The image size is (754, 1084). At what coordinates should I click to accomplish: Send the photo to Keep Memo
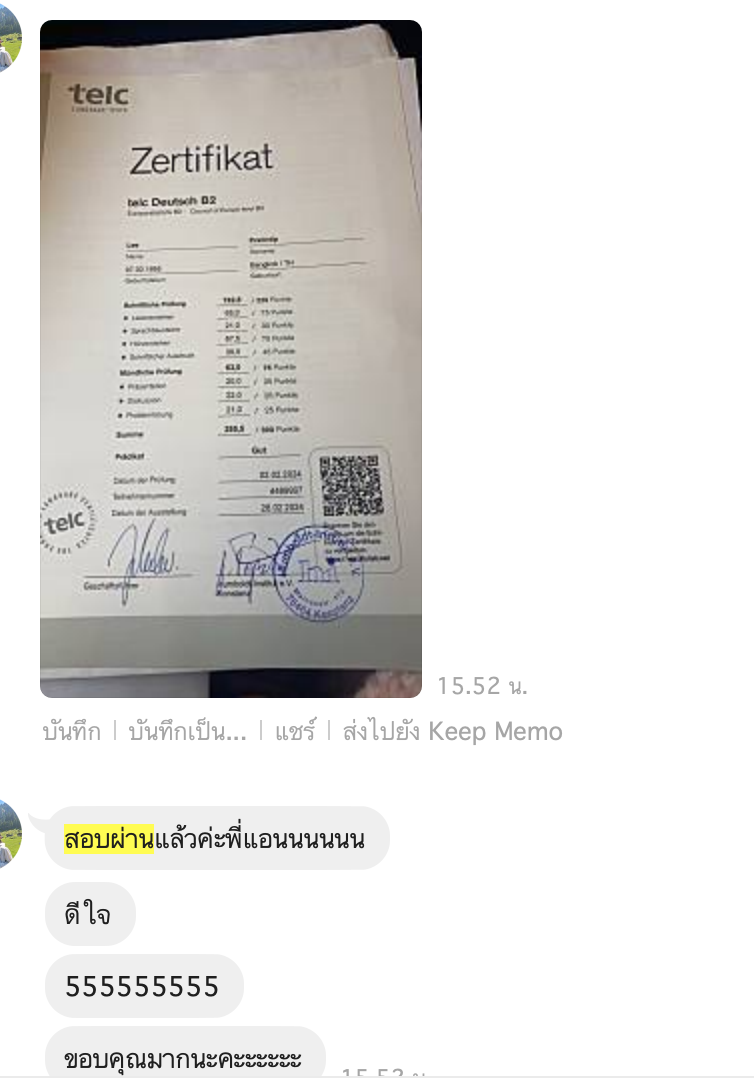tap(452, 732)
